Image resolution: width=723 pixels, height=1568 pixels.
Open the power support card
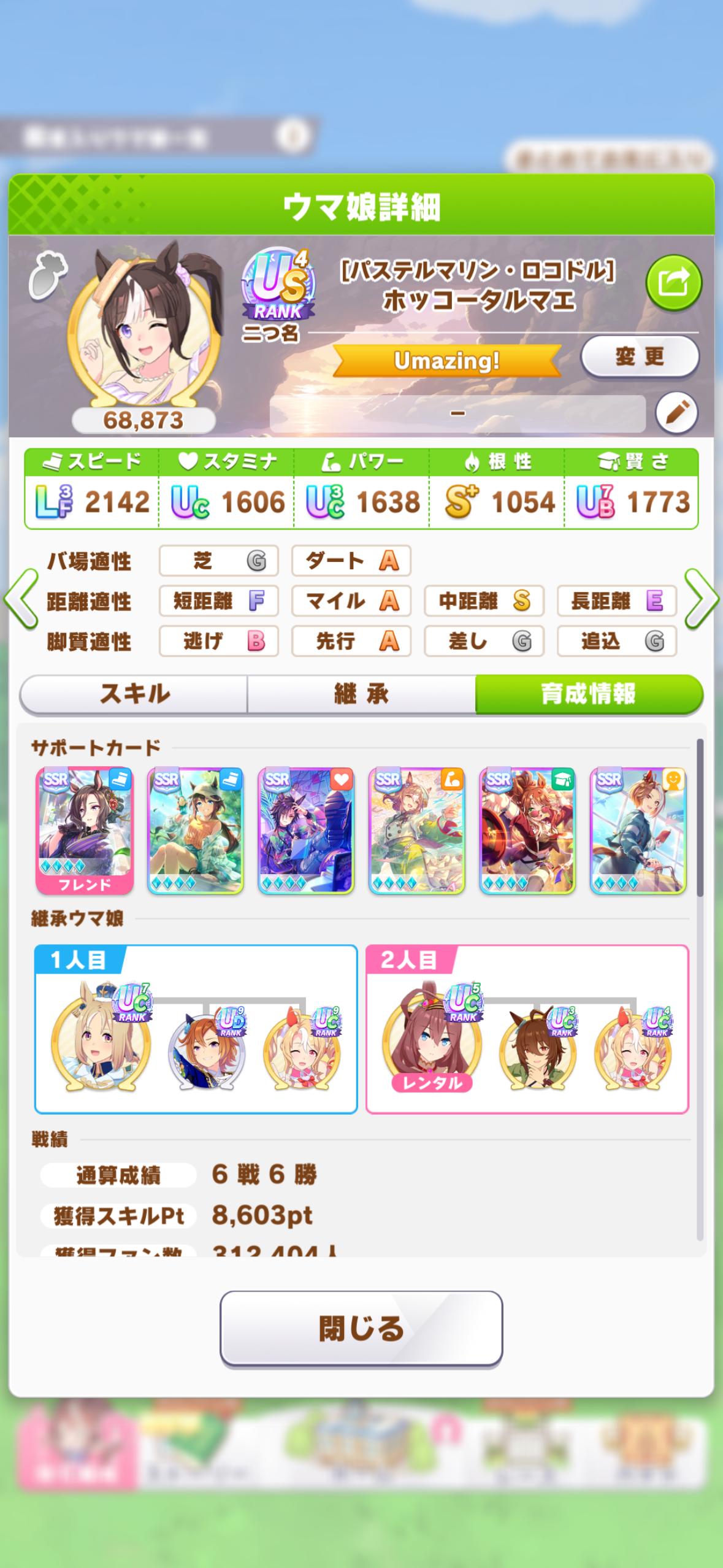(x=416, y=830)
